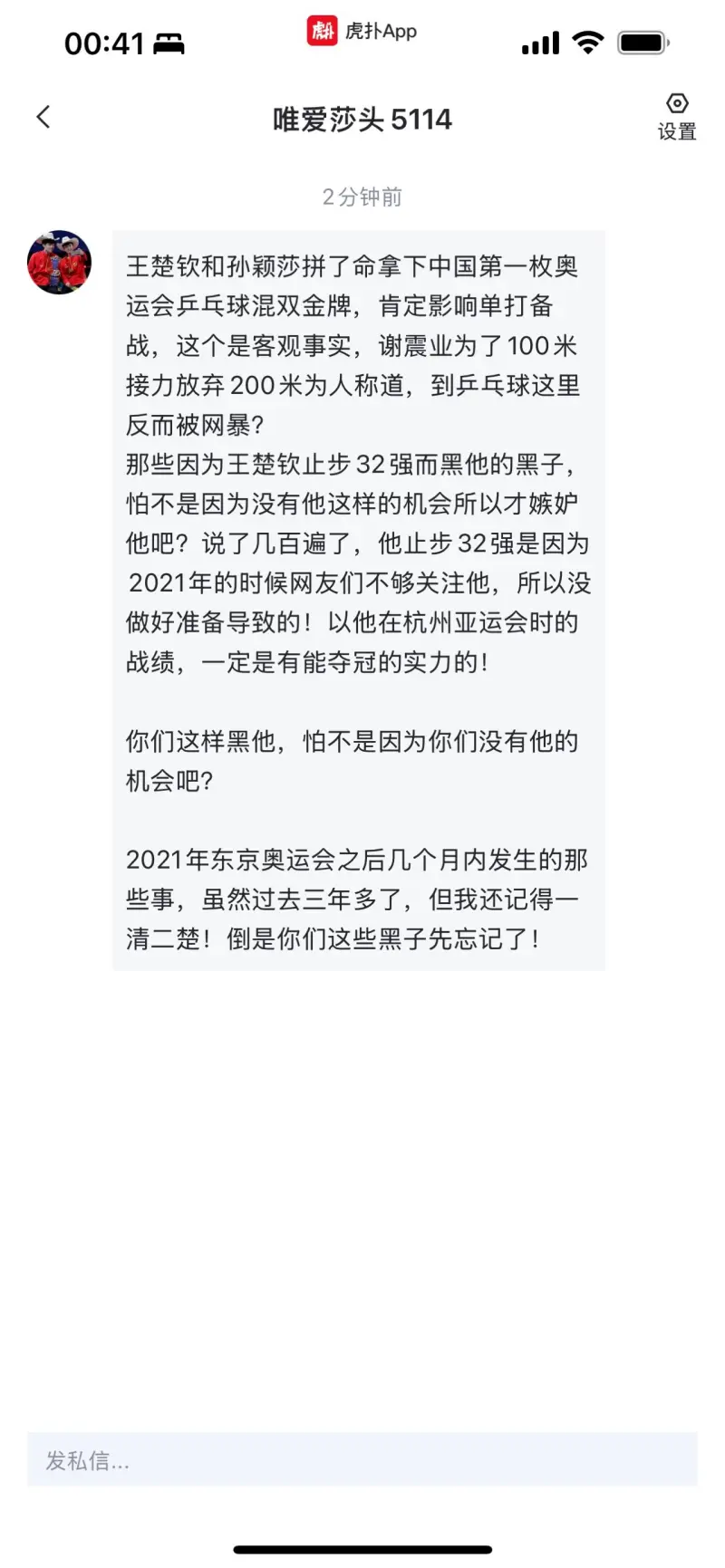This screenshot has width=725, height=1568.
Task: Open the sender's profile avatar
Action: pyautogui.click(x=60, y=263)
